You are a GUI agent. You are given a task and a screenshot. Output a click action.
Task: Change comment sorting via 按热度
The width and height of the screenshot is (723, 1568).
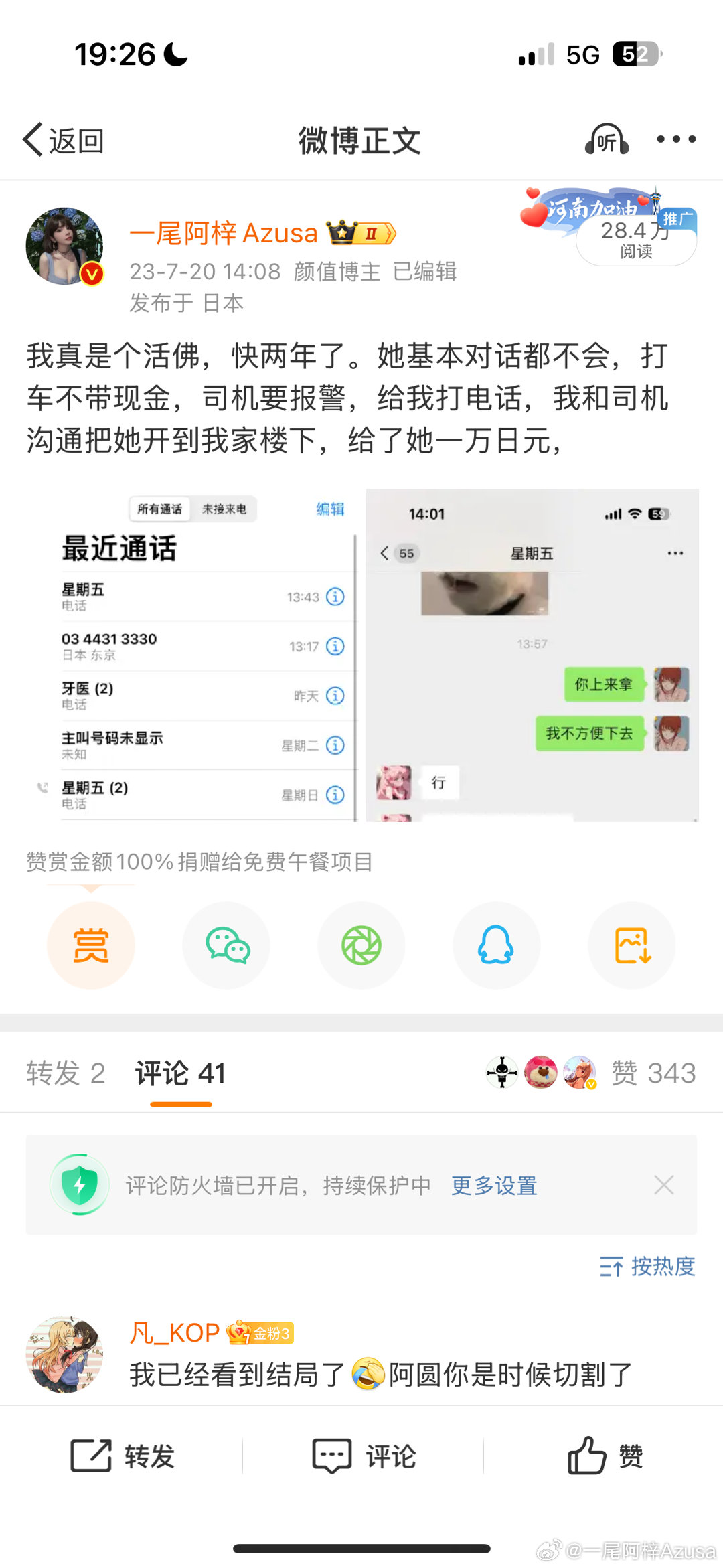pyautogui.click(x=647, y=1266)
